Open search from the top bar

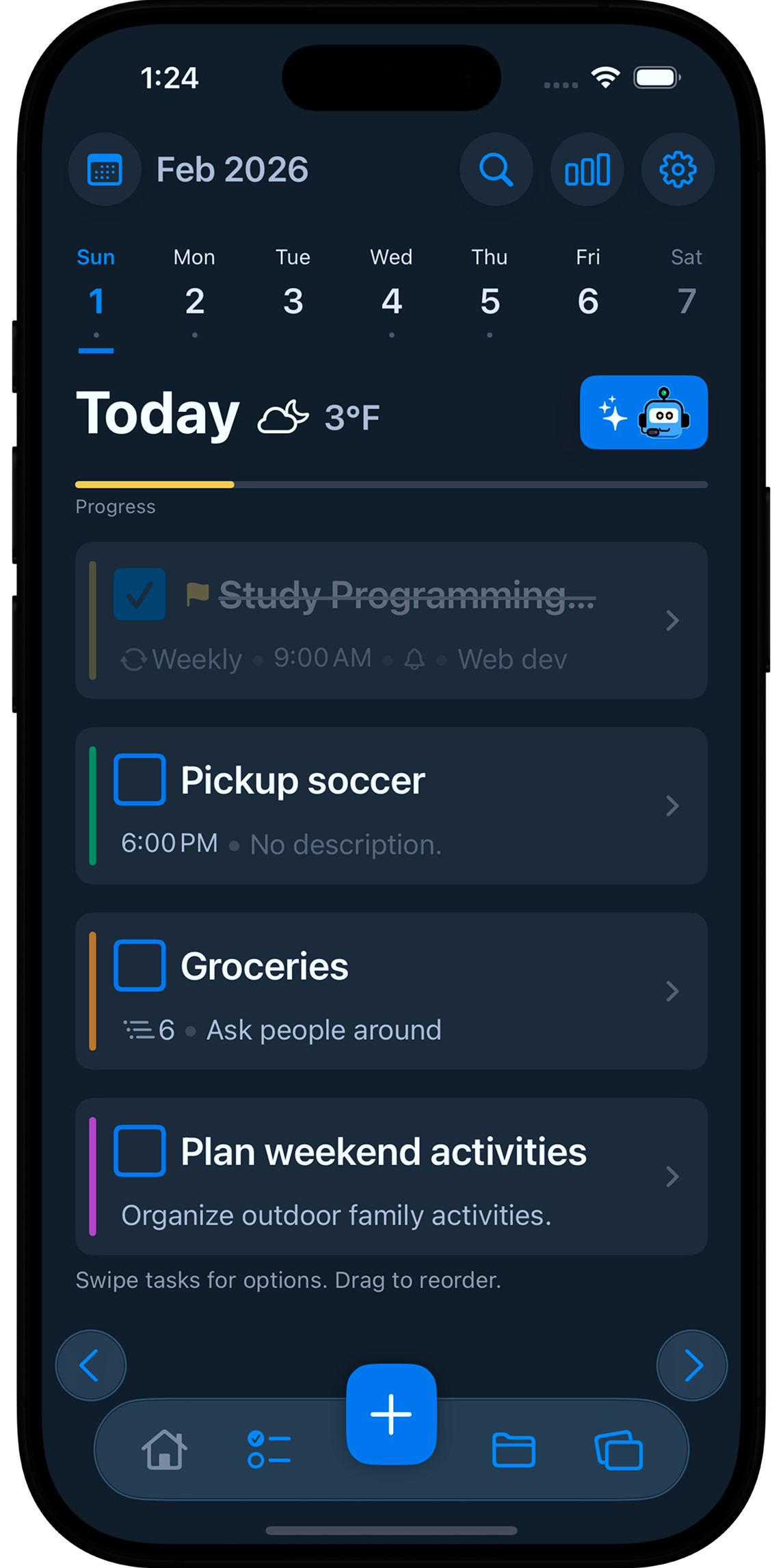(496, 170)
